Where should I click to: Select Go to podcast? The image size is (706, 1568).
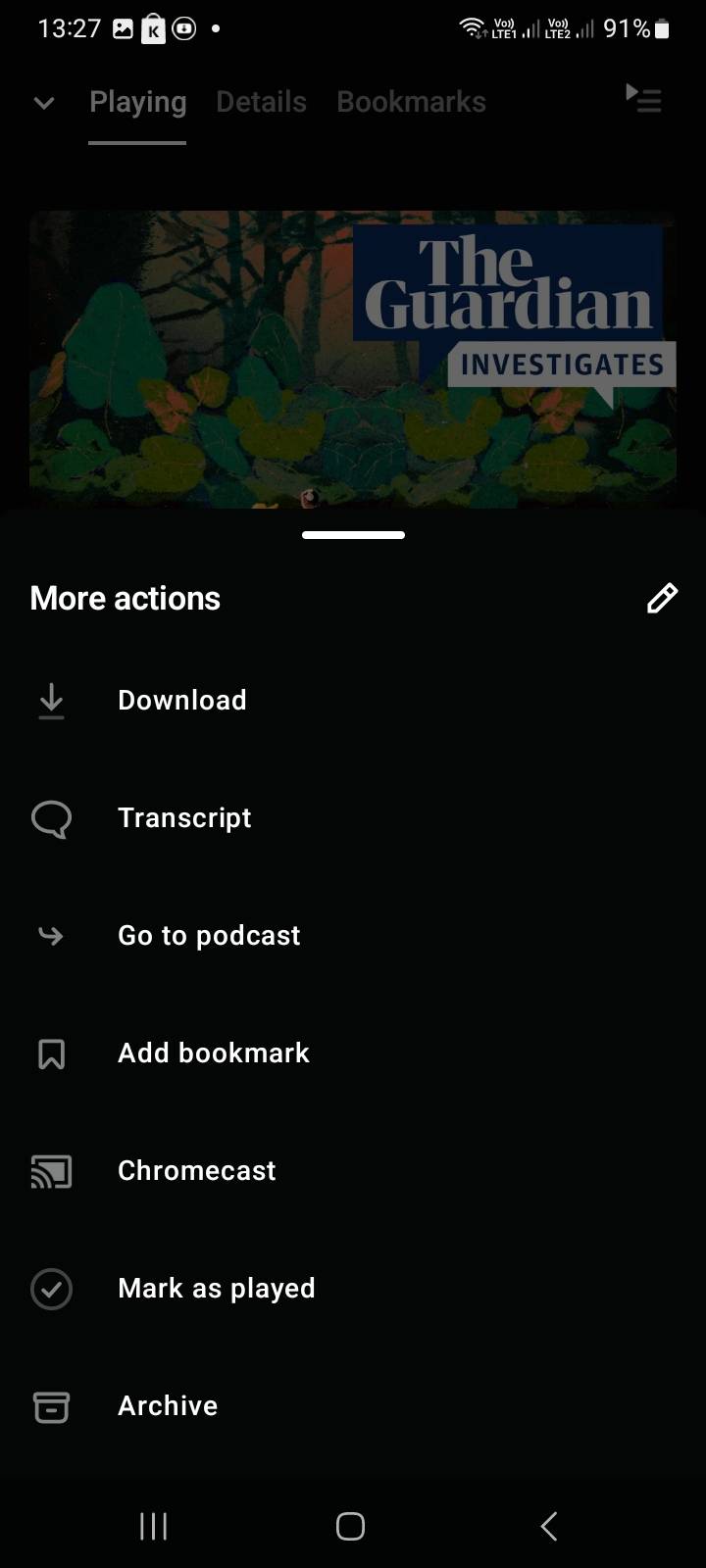click(209, 935)
